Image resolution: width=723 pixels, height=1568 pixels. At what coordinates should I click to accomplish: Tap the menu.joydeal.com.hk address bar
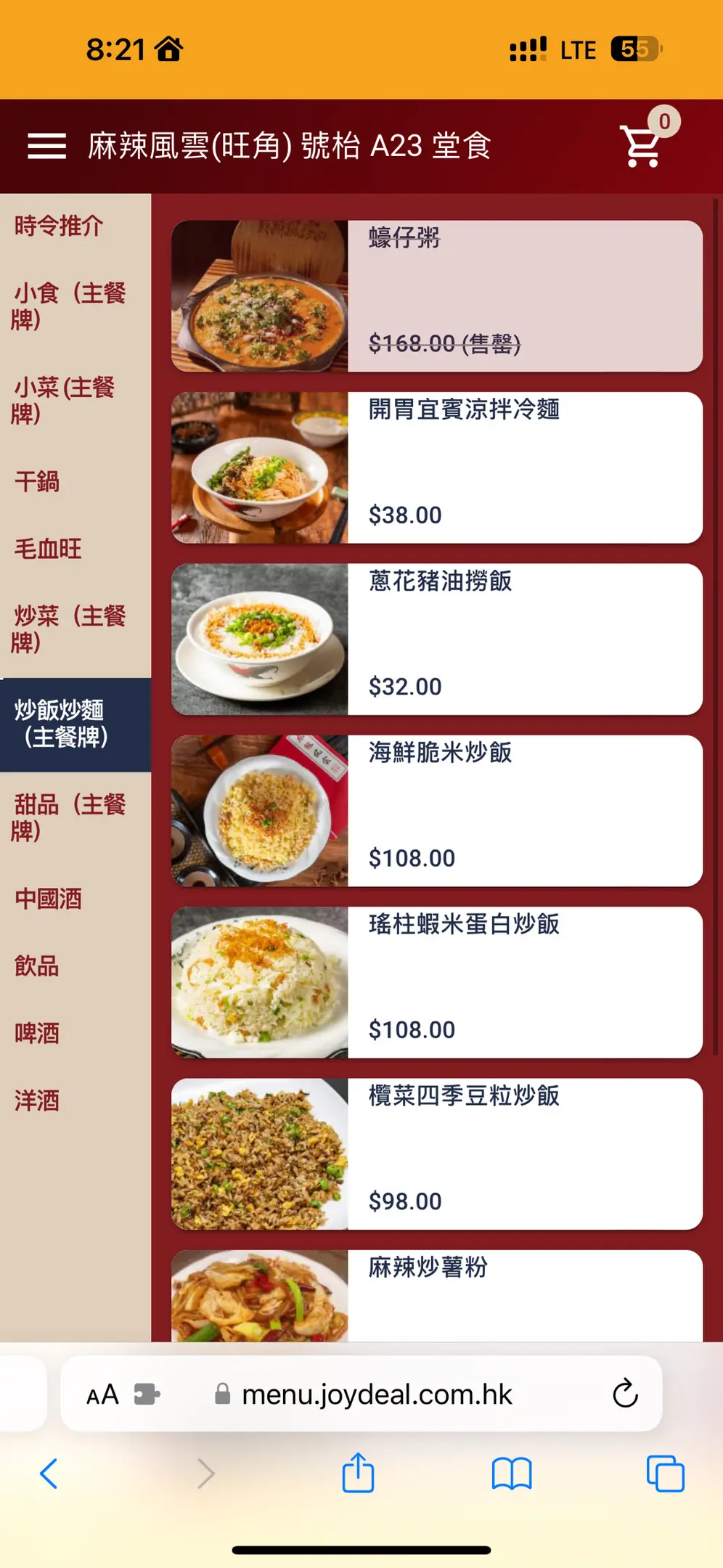(x=377, y=1395)
